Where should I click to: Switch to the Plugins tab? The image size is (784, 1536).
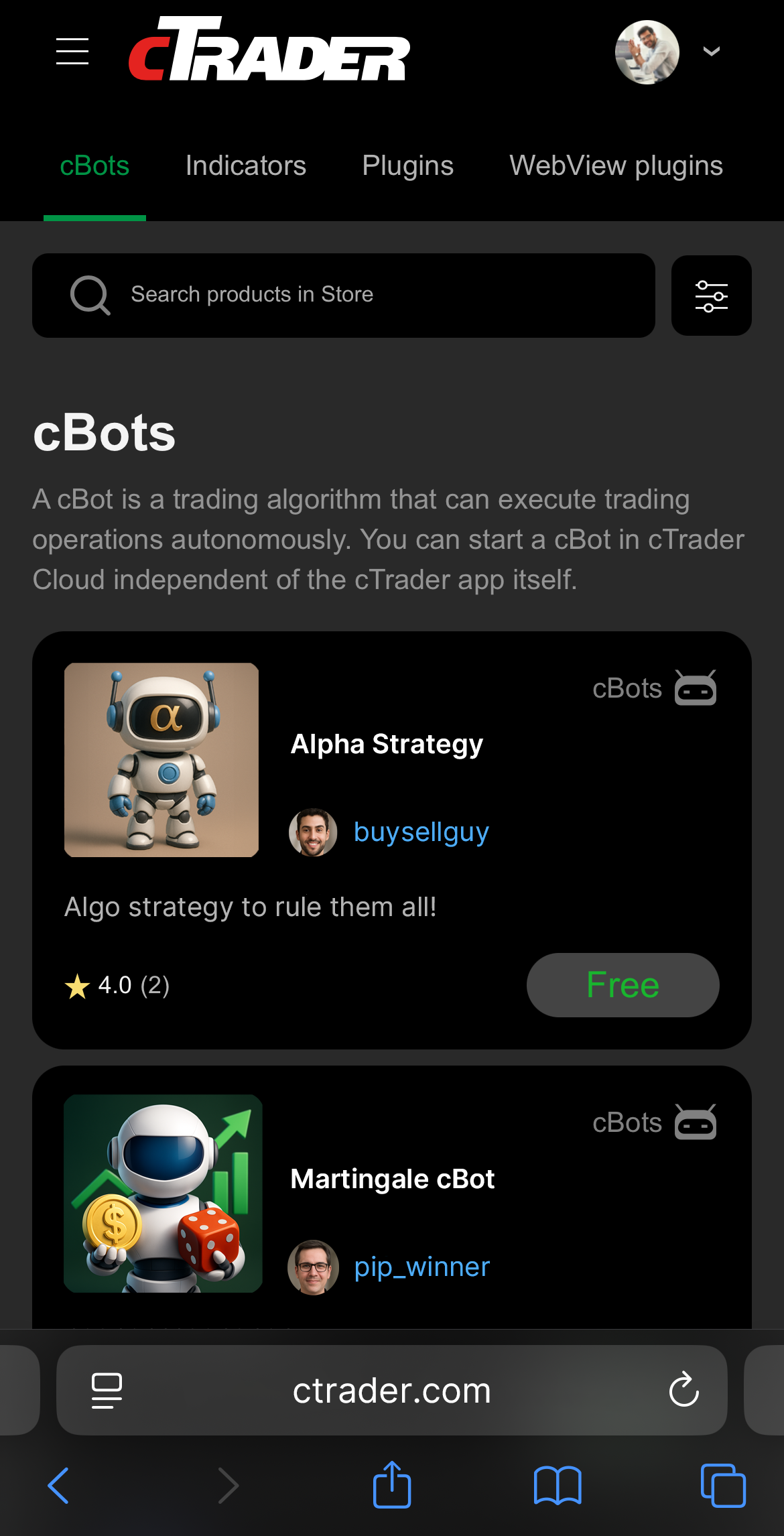407,166
